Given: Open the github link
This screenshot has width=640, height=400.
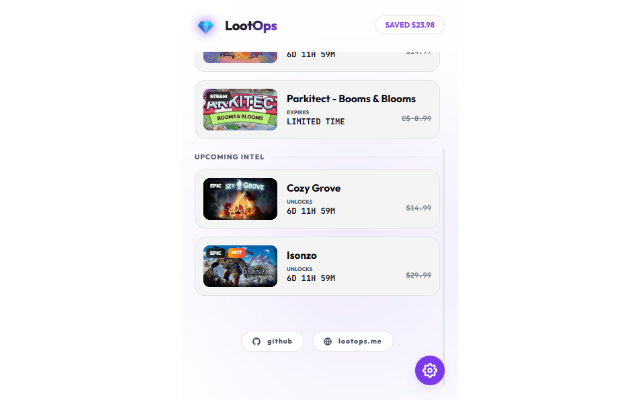Looking at the screenshot, I should click(272, 341).
